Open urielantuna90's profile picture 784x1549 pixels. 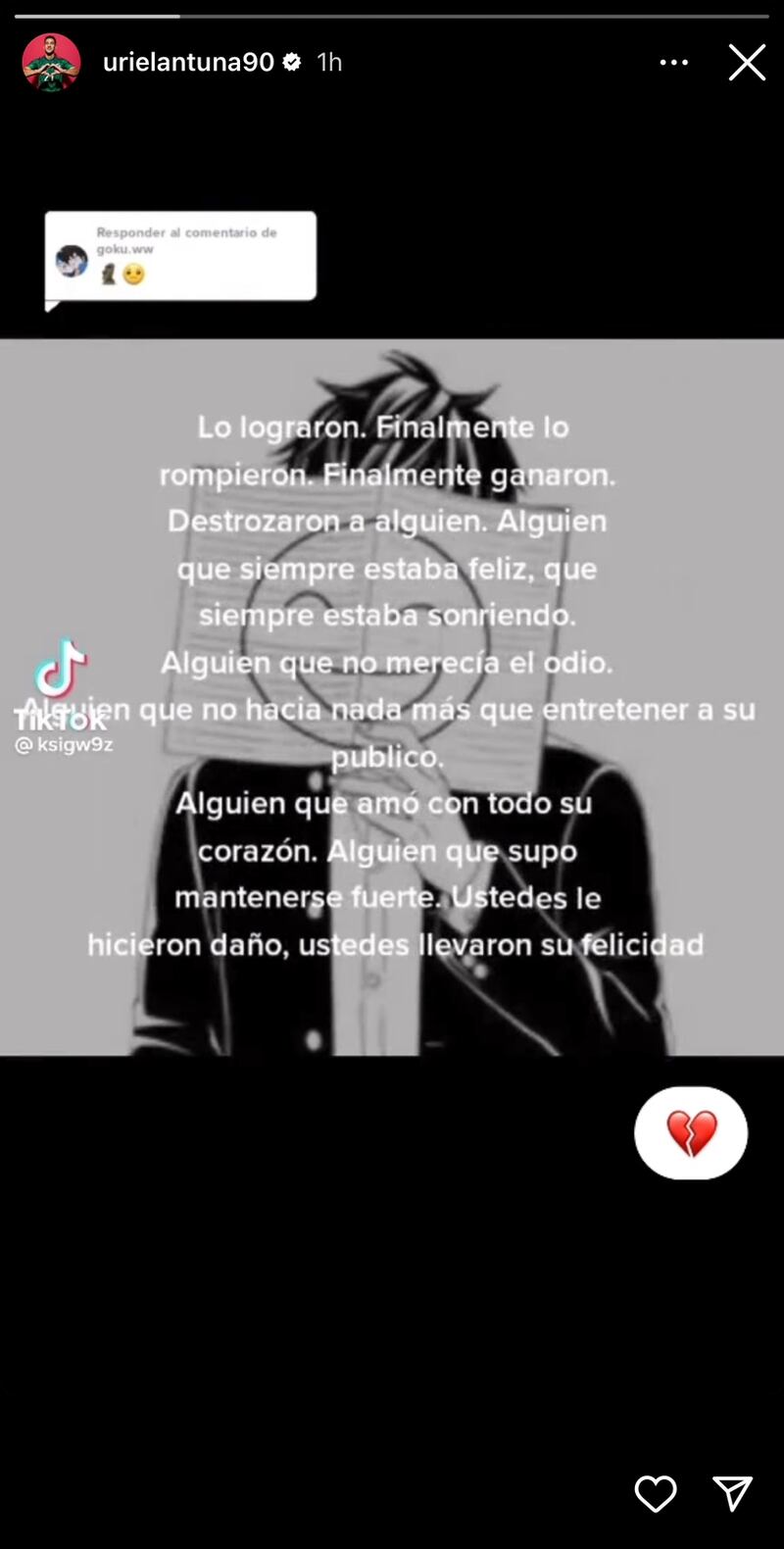[x=51, y=63]
